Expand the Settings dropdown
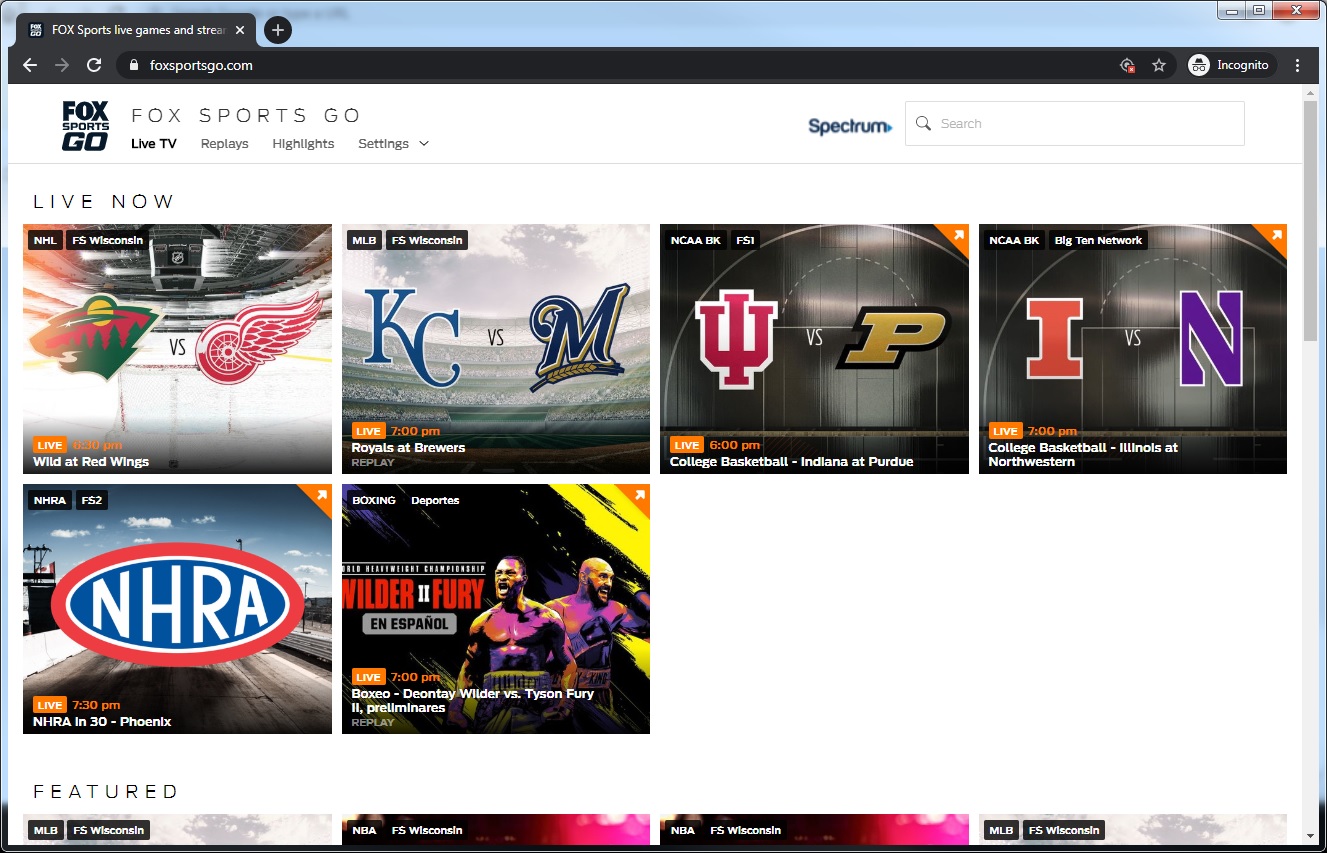 coord(393,144)
